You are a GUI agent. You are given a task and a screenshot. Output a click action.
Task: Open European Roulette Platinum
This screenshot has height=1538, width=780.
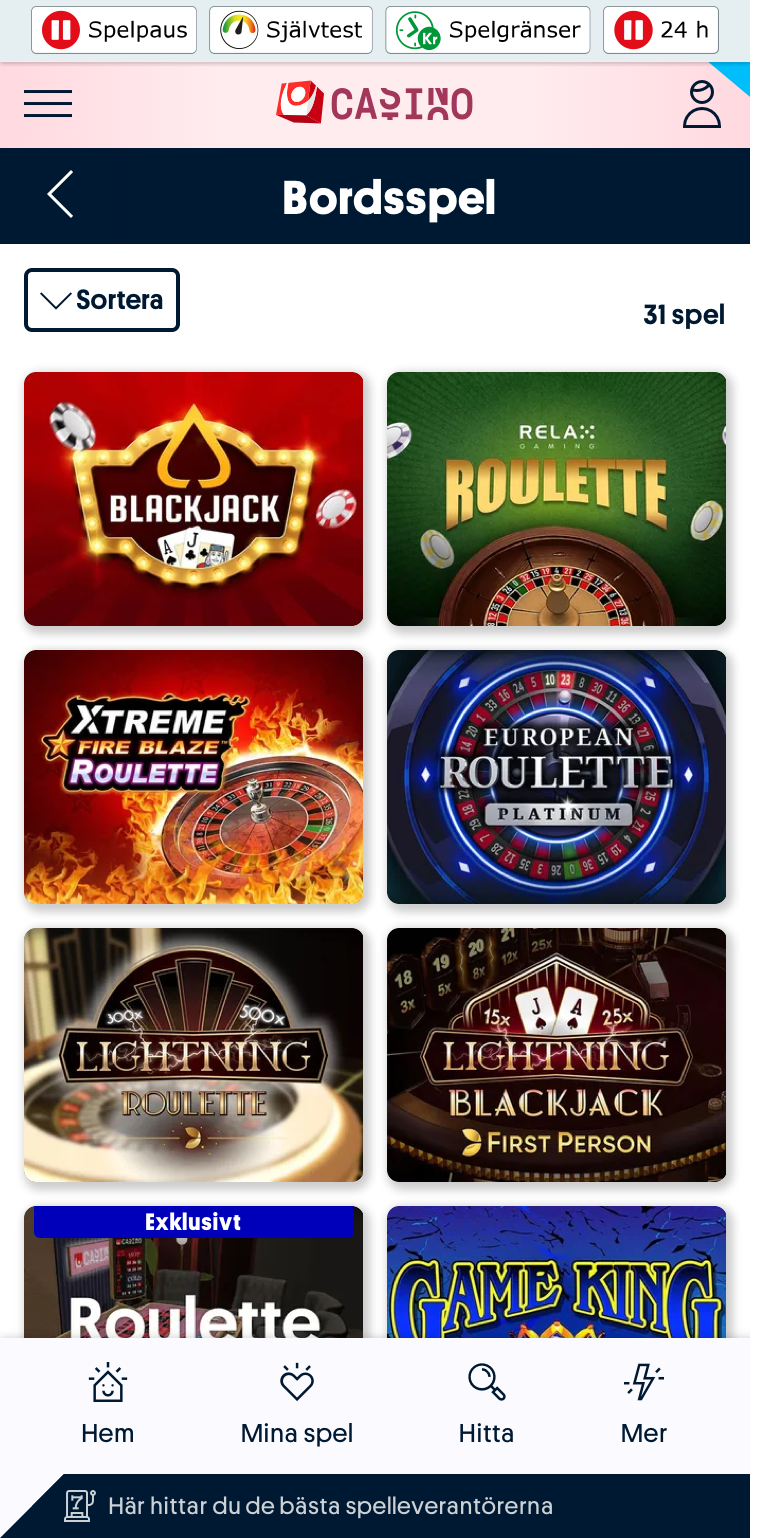click(x=557, y=777)
